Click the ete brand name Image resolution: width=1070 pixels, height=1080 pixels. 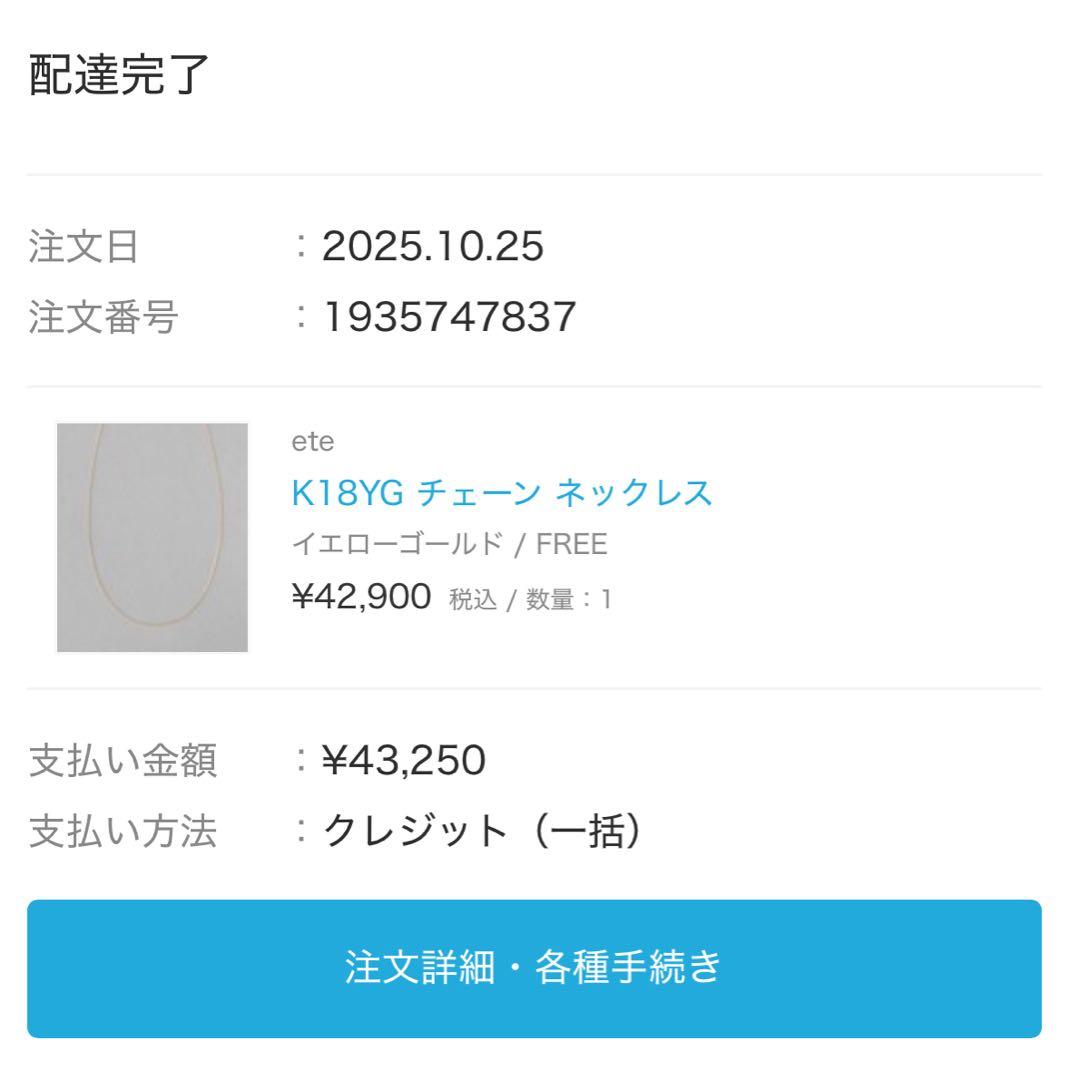coord(313,441)
